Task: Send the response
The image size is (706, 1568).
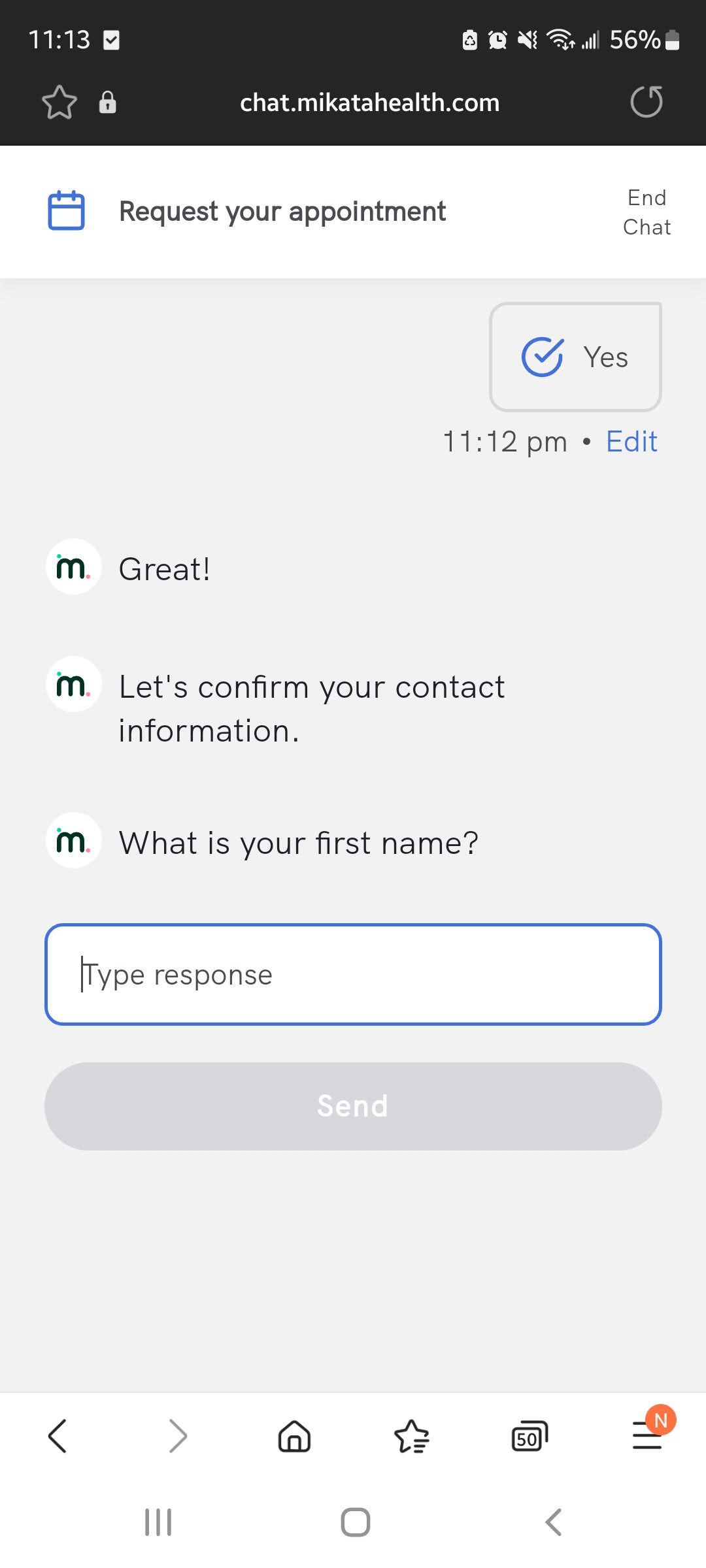Action: coord(353,1106)
